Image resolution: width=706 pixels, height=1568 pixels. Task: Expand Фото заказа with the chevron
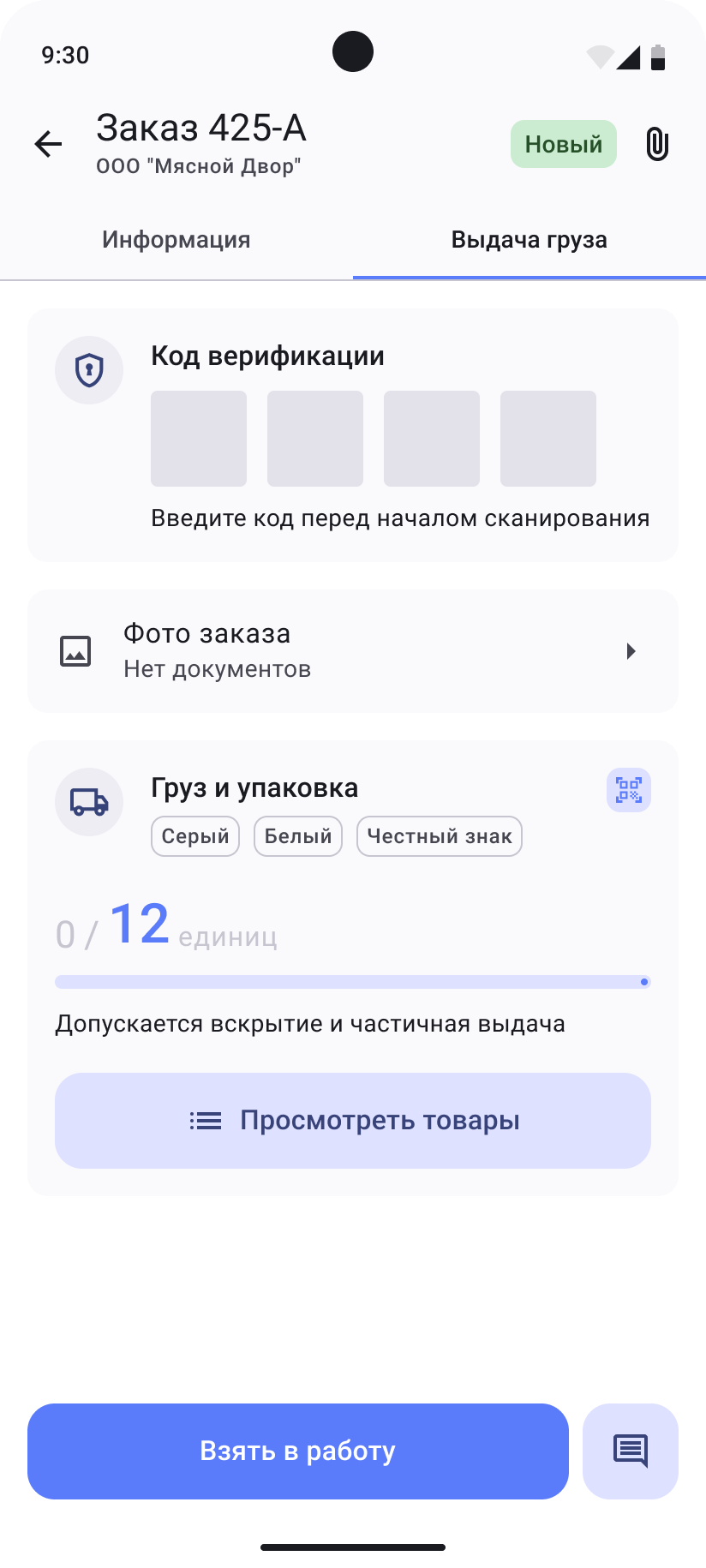631,650
